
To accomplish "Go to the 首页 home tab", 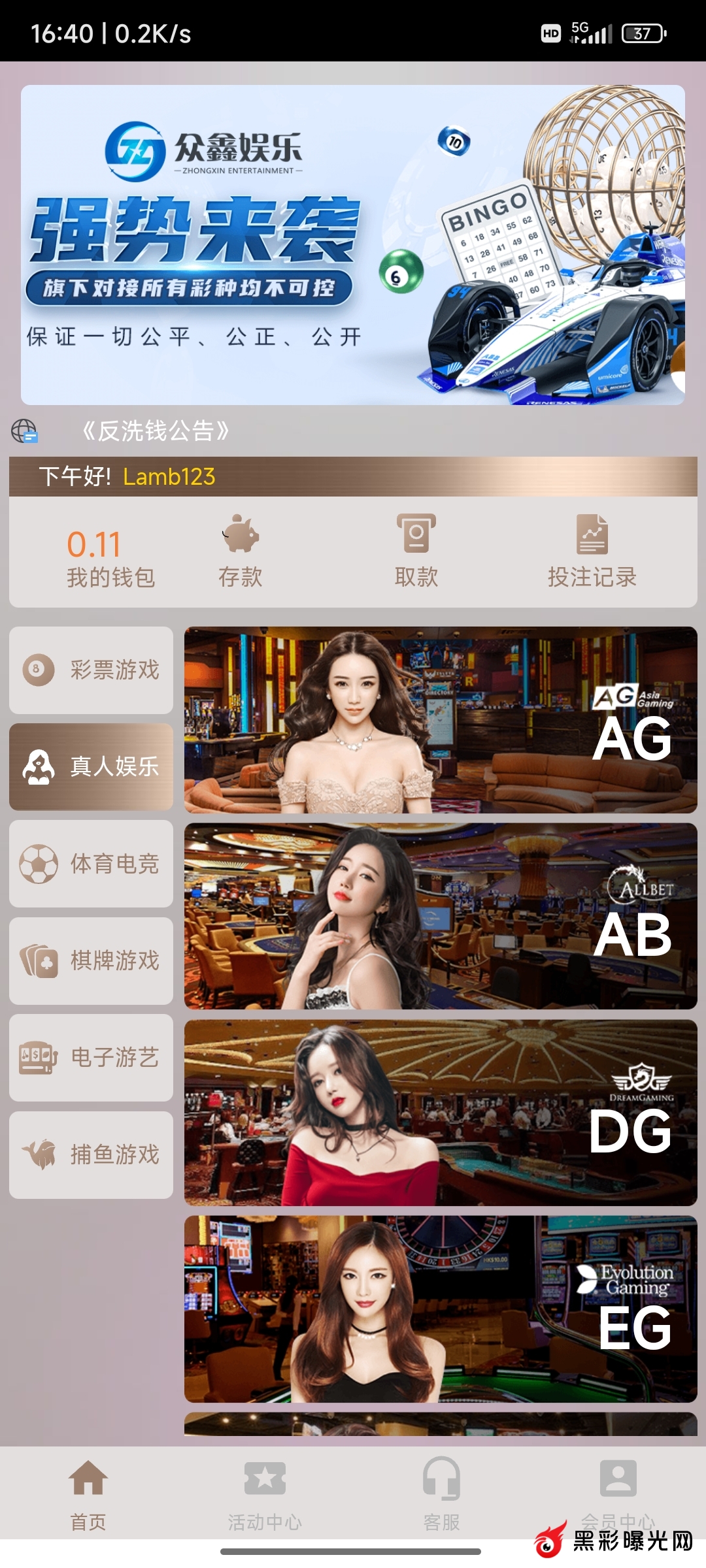I will pos(88,1493).
